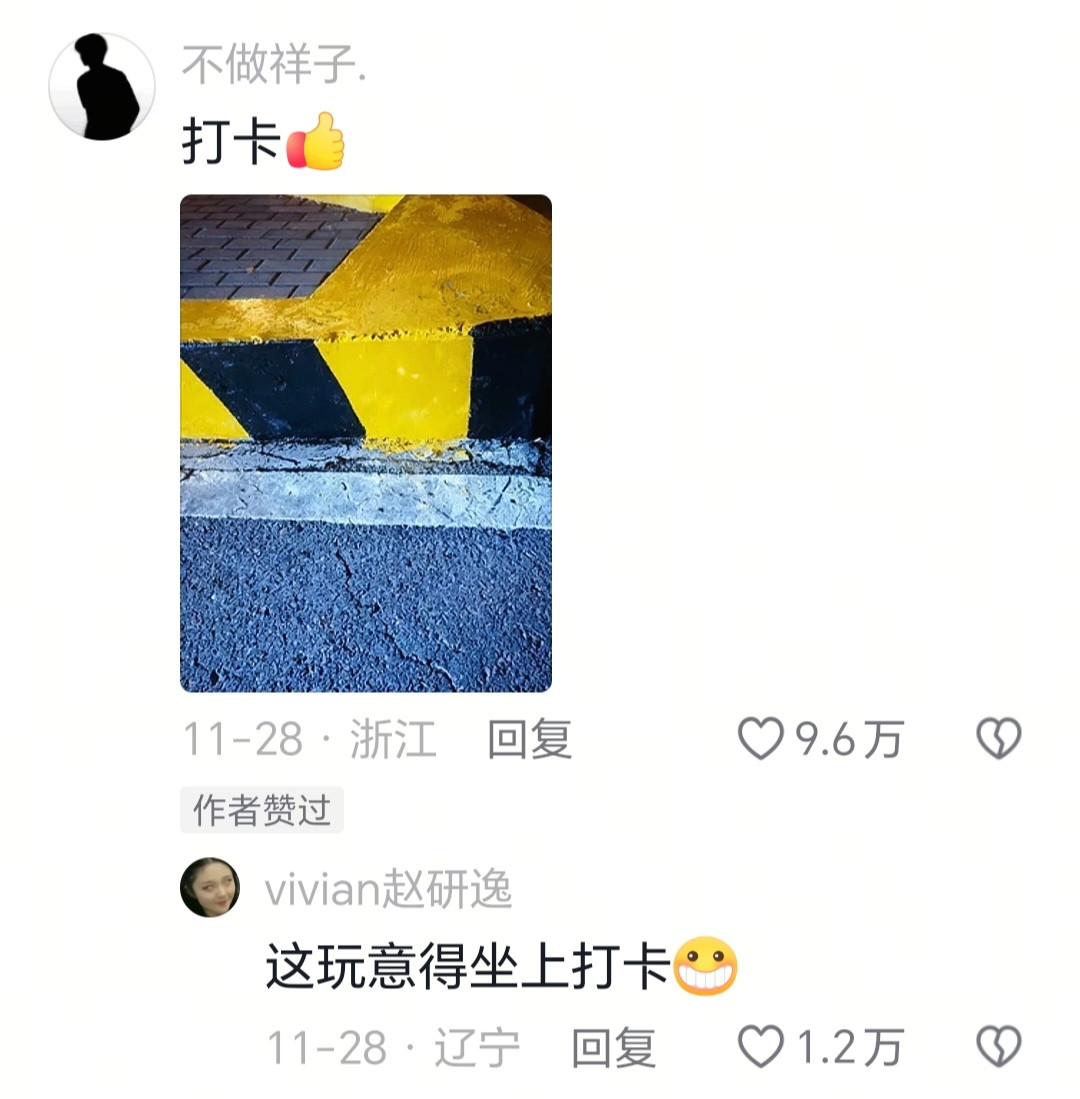This screenshot has height=1099, width=1080.
Task: Expand details on the 作者赞过 badge
Action: pos(259,812)
